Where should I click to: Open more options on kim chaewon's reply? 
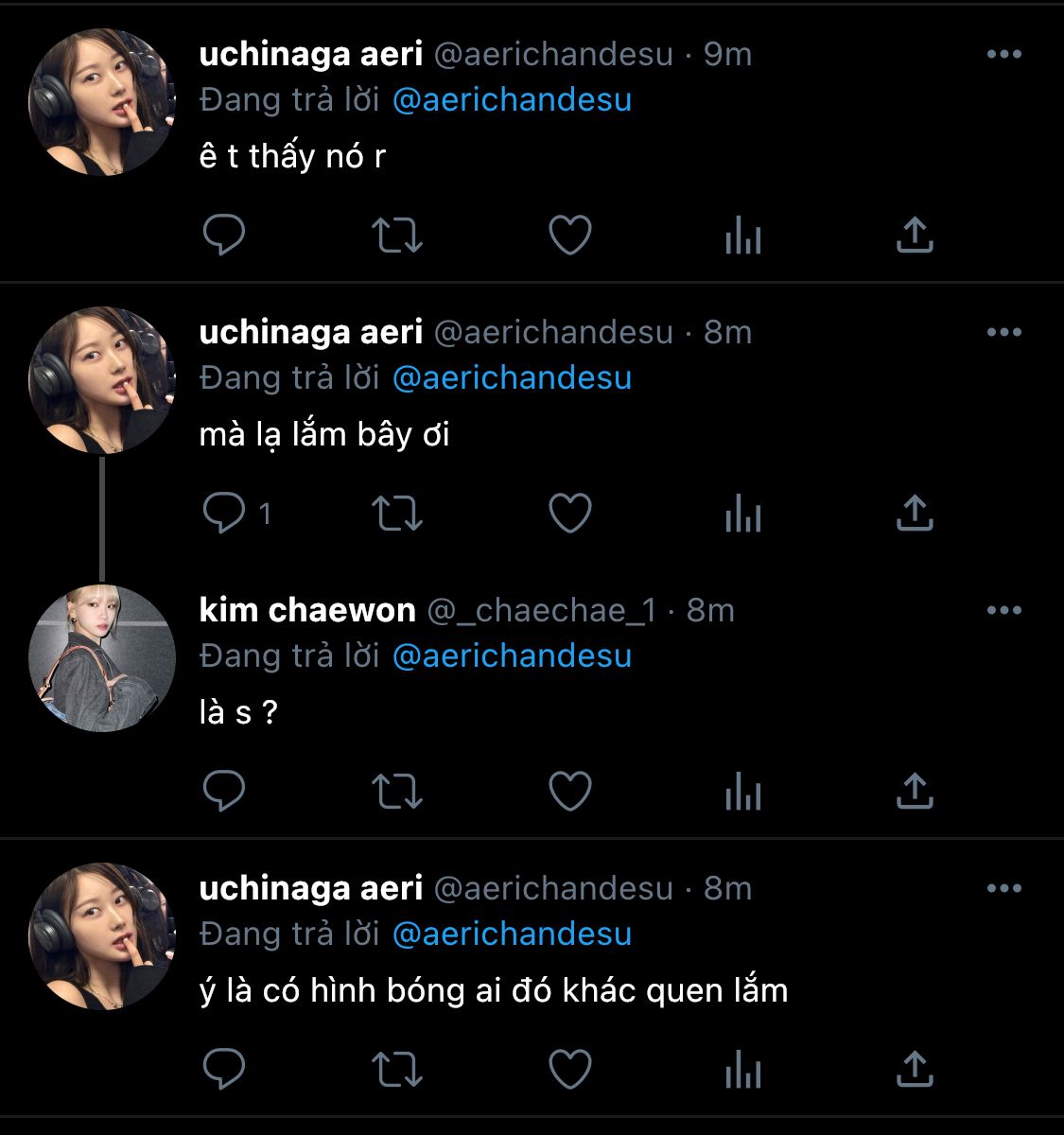[1003, 610]
